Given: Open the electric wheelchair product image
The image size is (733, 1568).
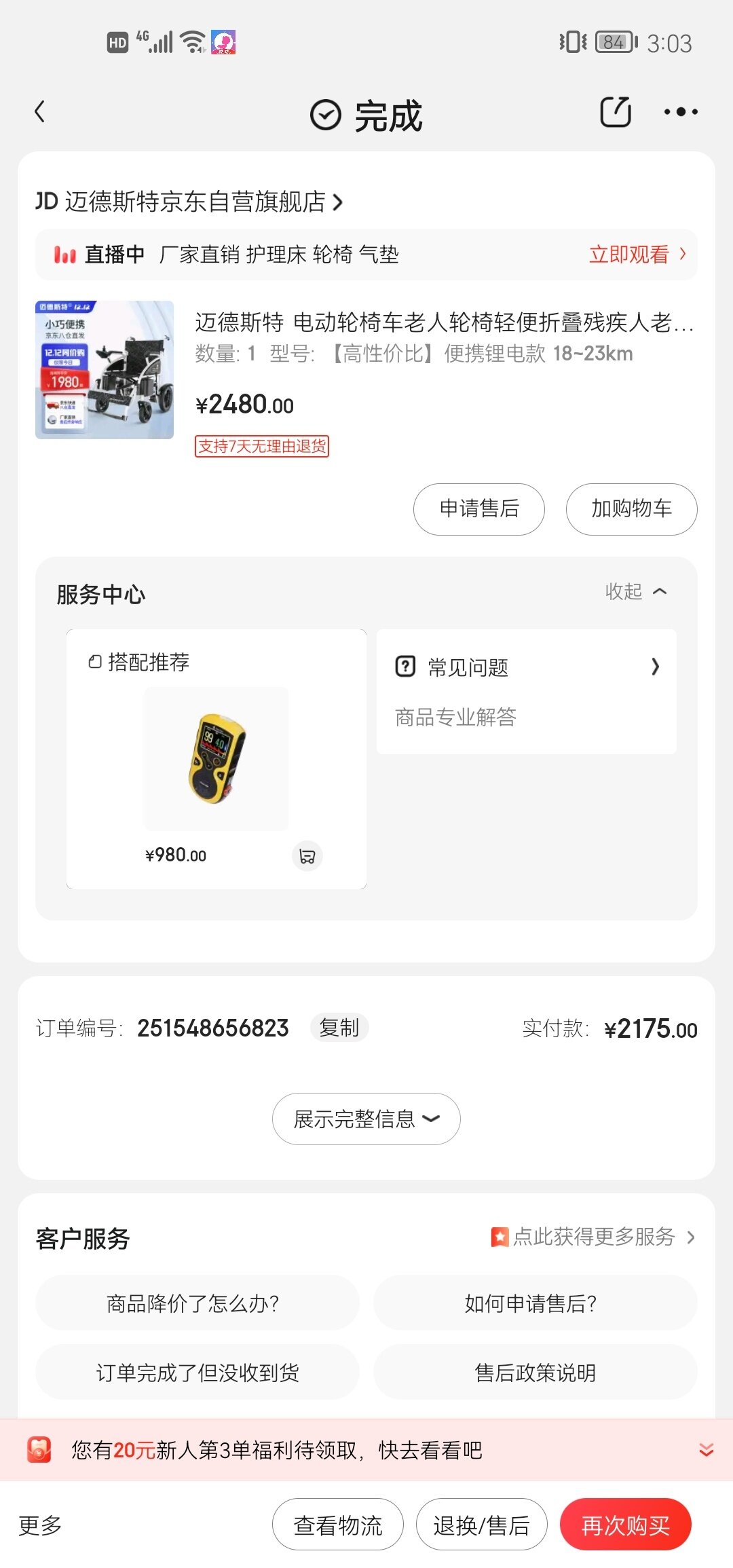Looking at the screenshot, I should (x=105, y=370).
